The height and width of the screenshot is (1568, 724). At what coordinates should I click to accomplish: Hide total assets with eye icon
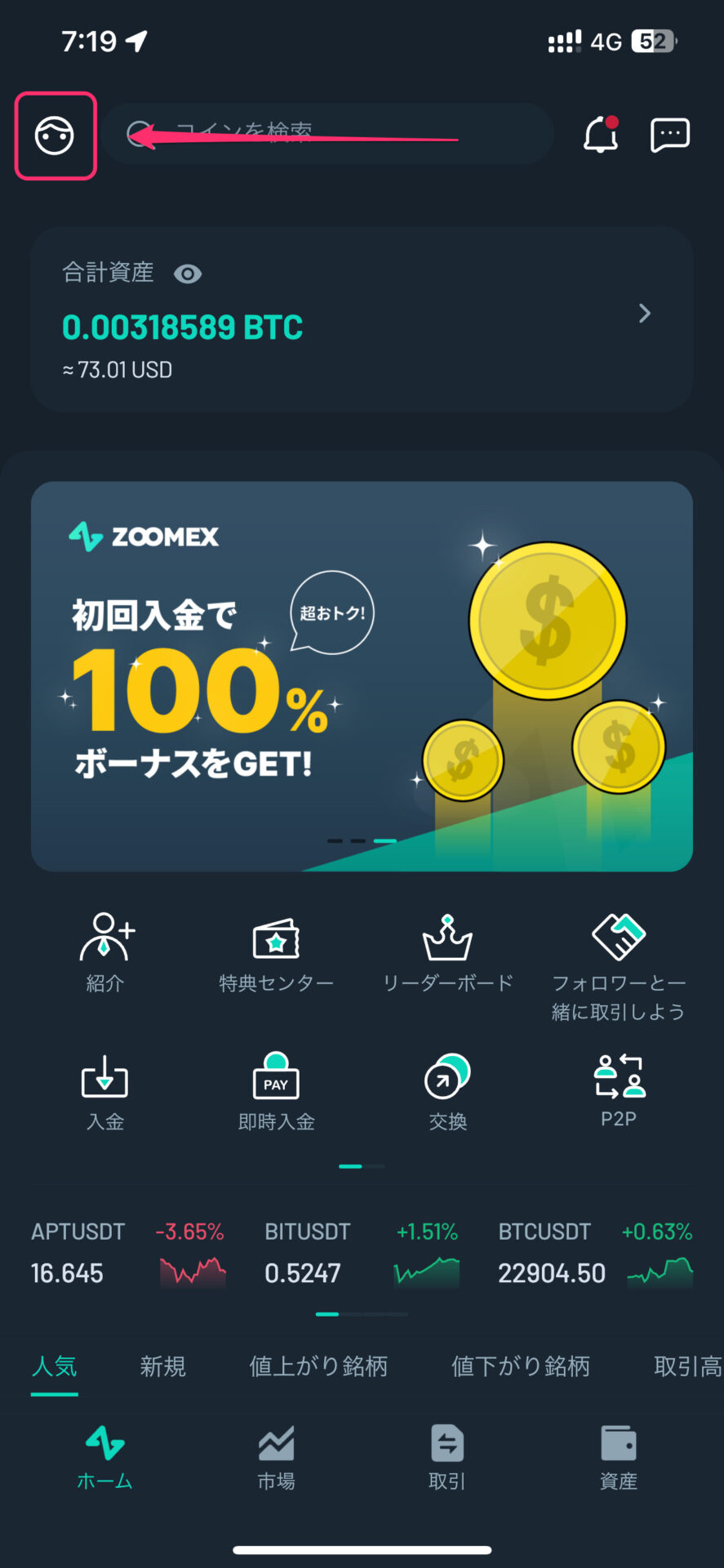tap(188, 274)
